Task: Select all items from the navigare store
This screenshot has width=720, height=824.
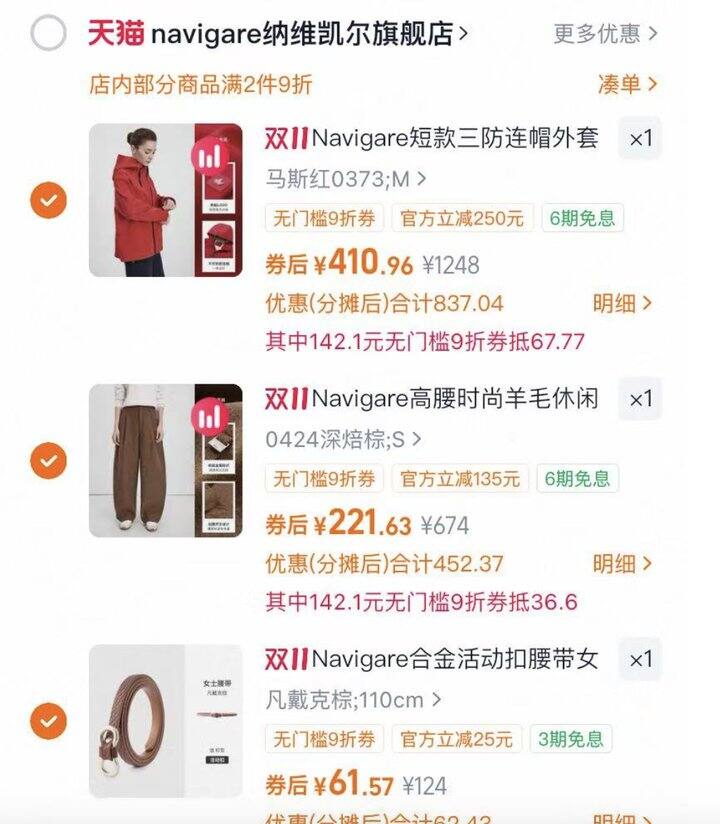Action: [48, 34]
